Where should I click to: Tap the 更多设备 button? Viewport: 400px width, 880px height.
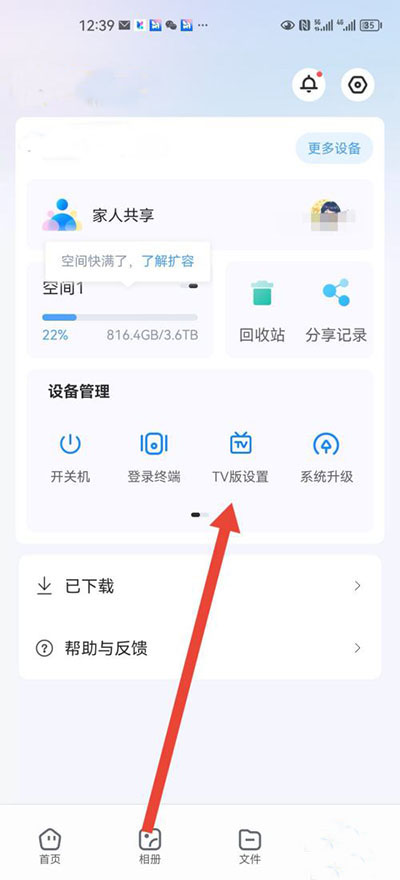coord(334,149)
